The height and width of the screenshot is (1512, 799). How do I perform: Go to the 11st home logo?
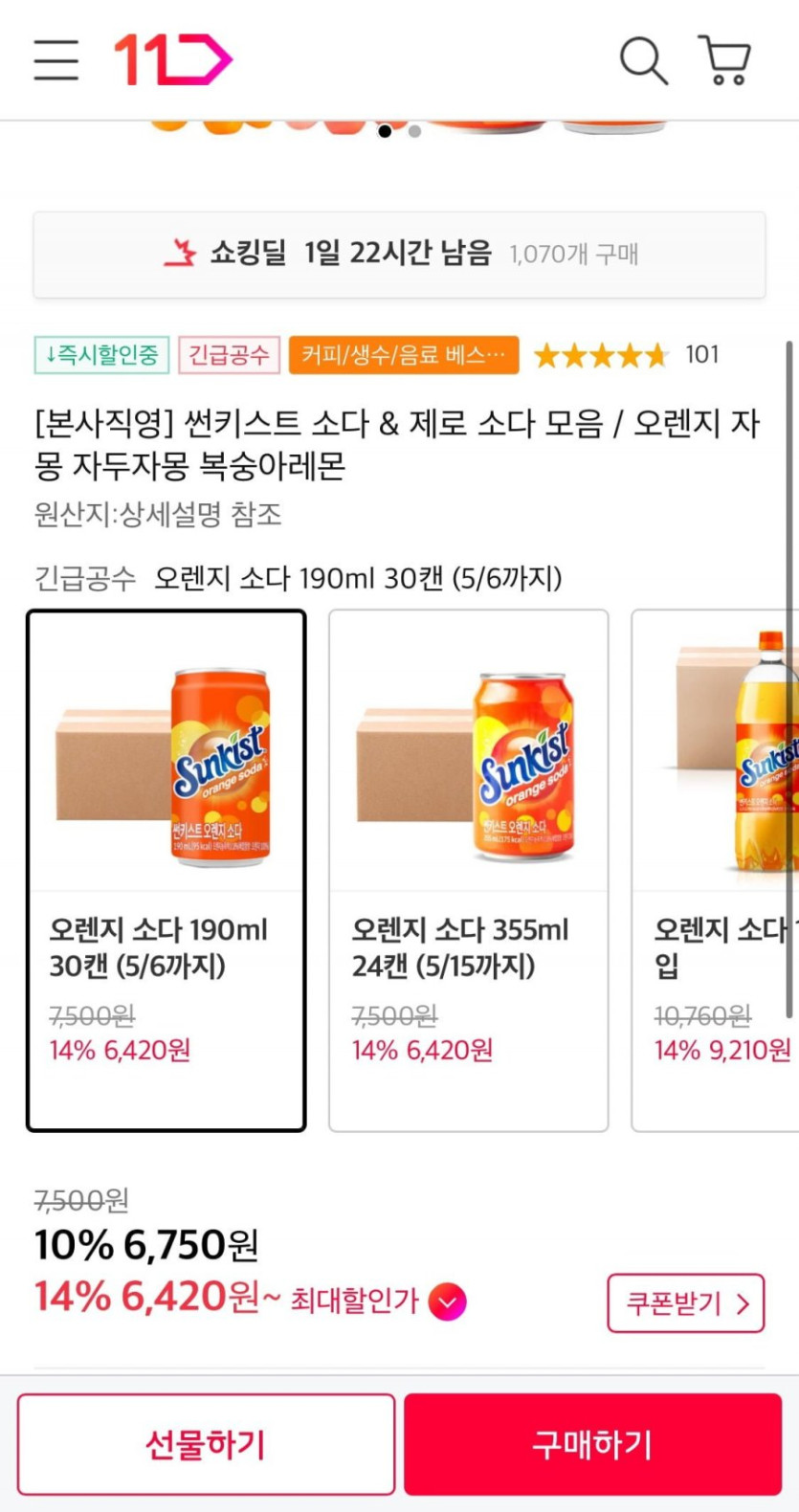tap(173, 60)
